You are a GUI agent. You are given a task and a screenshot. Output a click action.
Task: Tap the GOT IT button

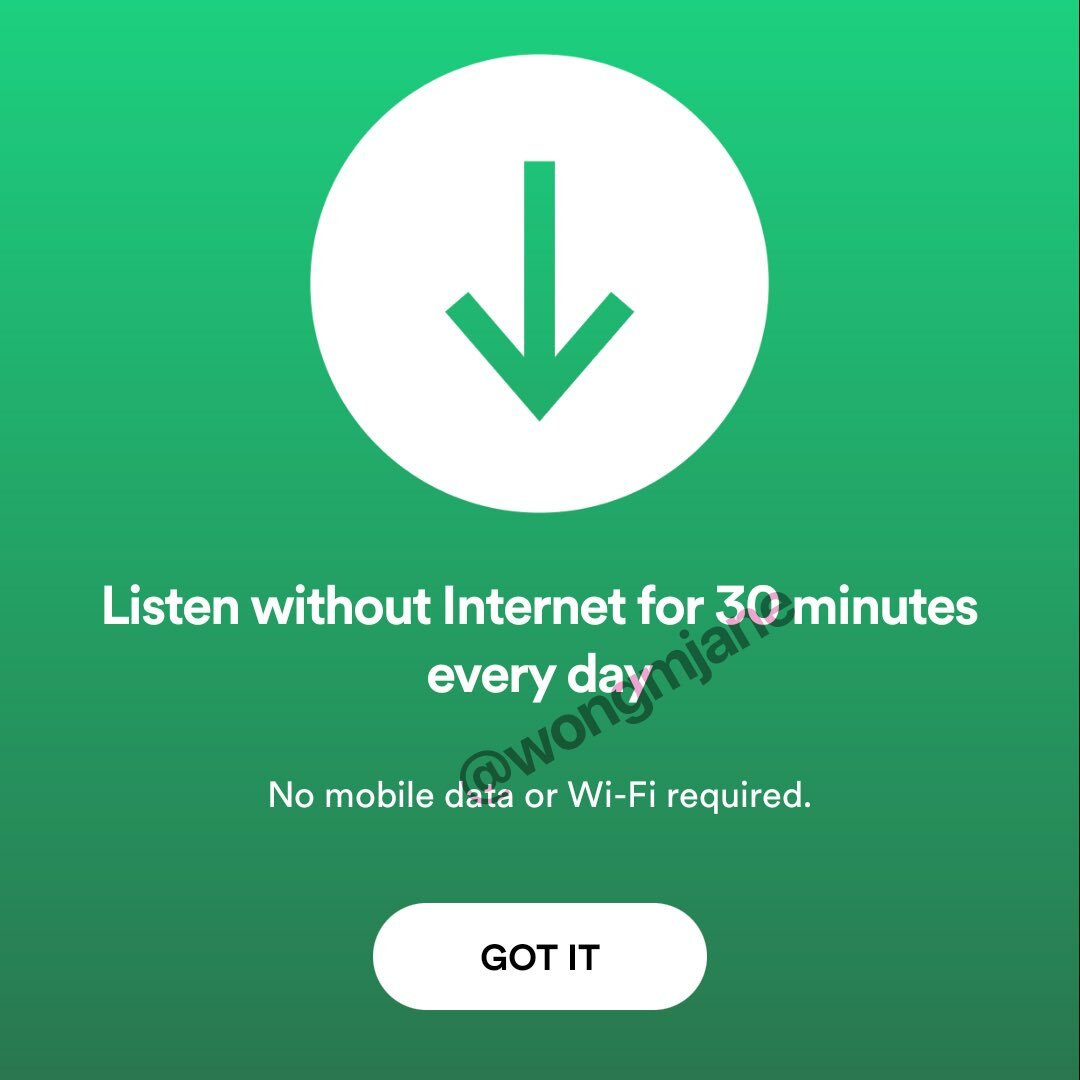pyautogui.click(x=540, y=956)
